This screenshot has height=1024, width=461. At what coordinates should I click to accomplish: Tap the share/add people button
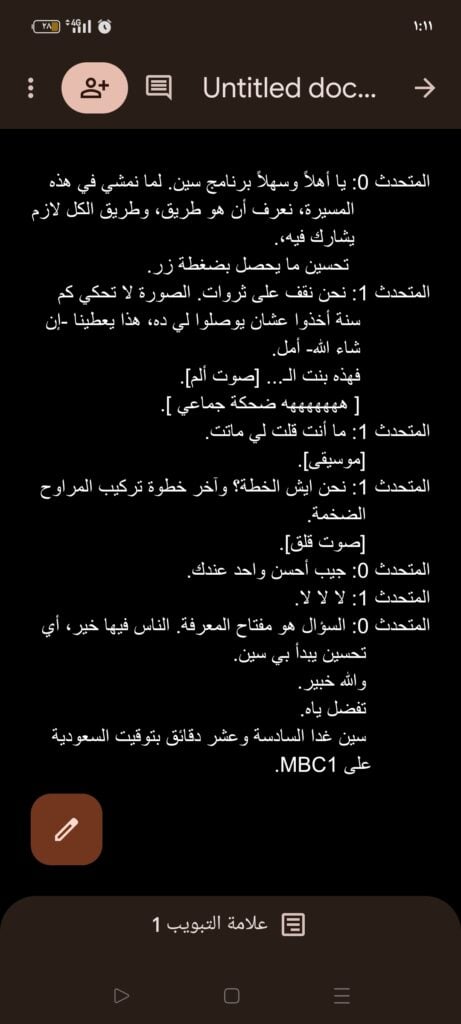click(x=97, y=88)
